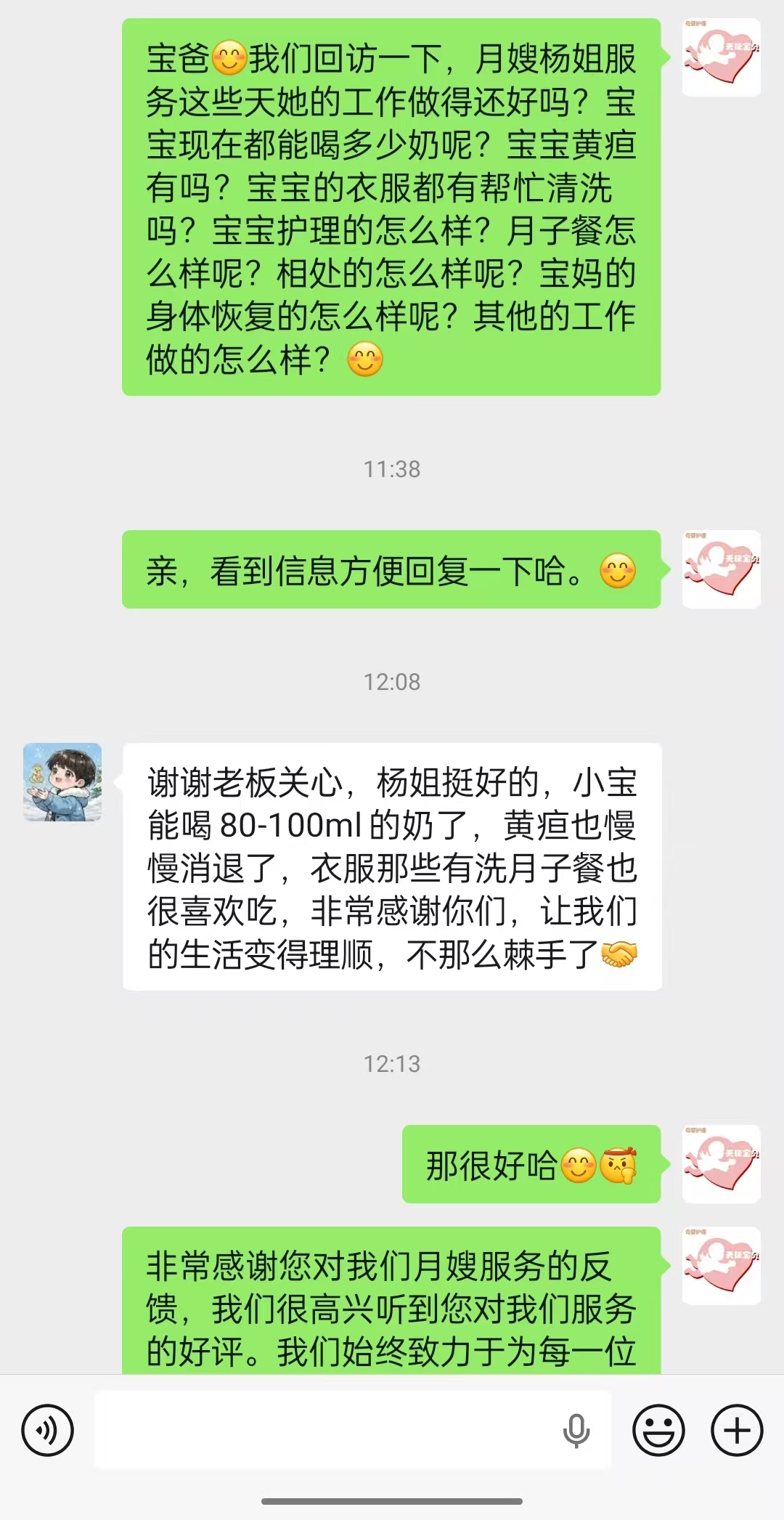Open the cartoon boy avatar's profile
784x1520 pixels.
tap(62, 782)
